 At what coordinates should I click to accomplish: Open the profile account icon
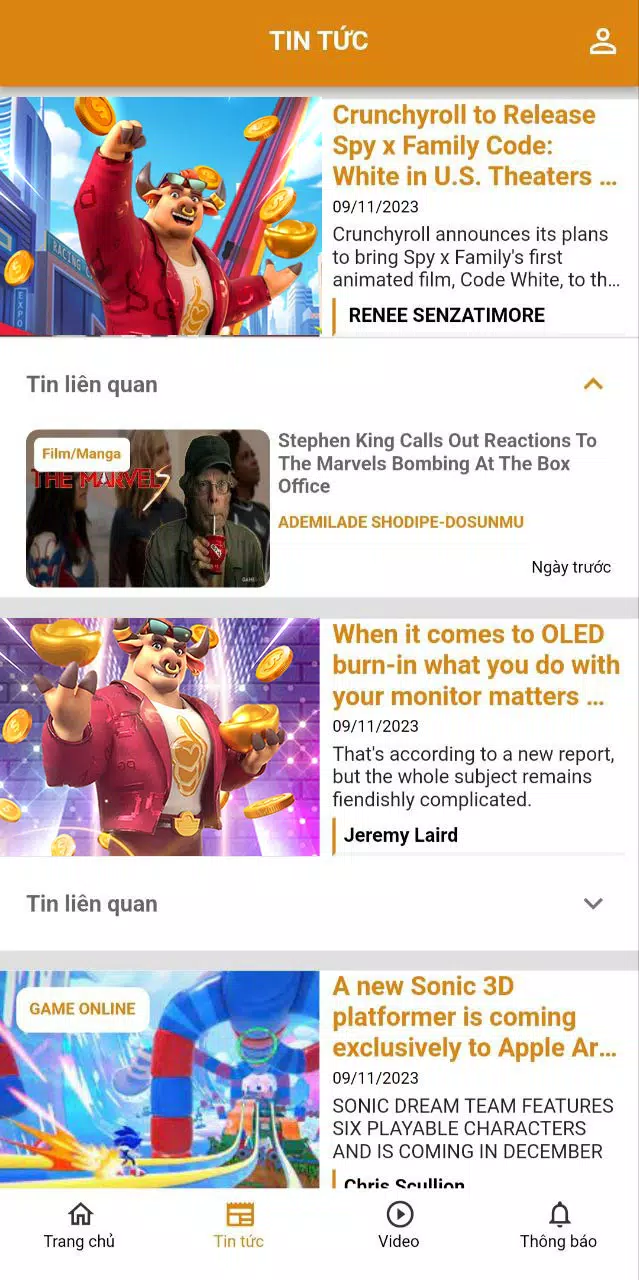pos(602,41)
